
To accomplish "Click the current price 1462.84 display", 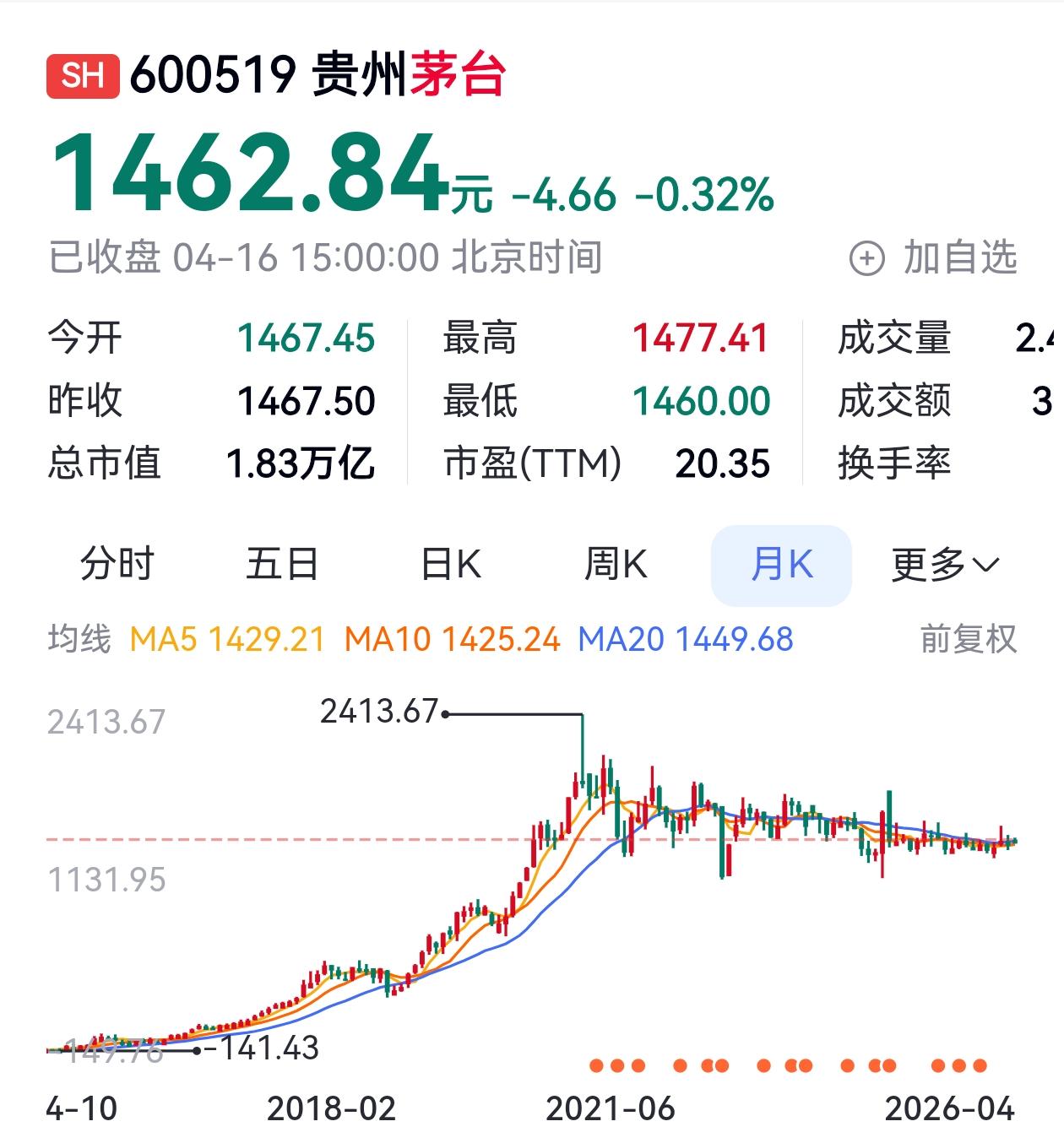I will click(249, 169).
